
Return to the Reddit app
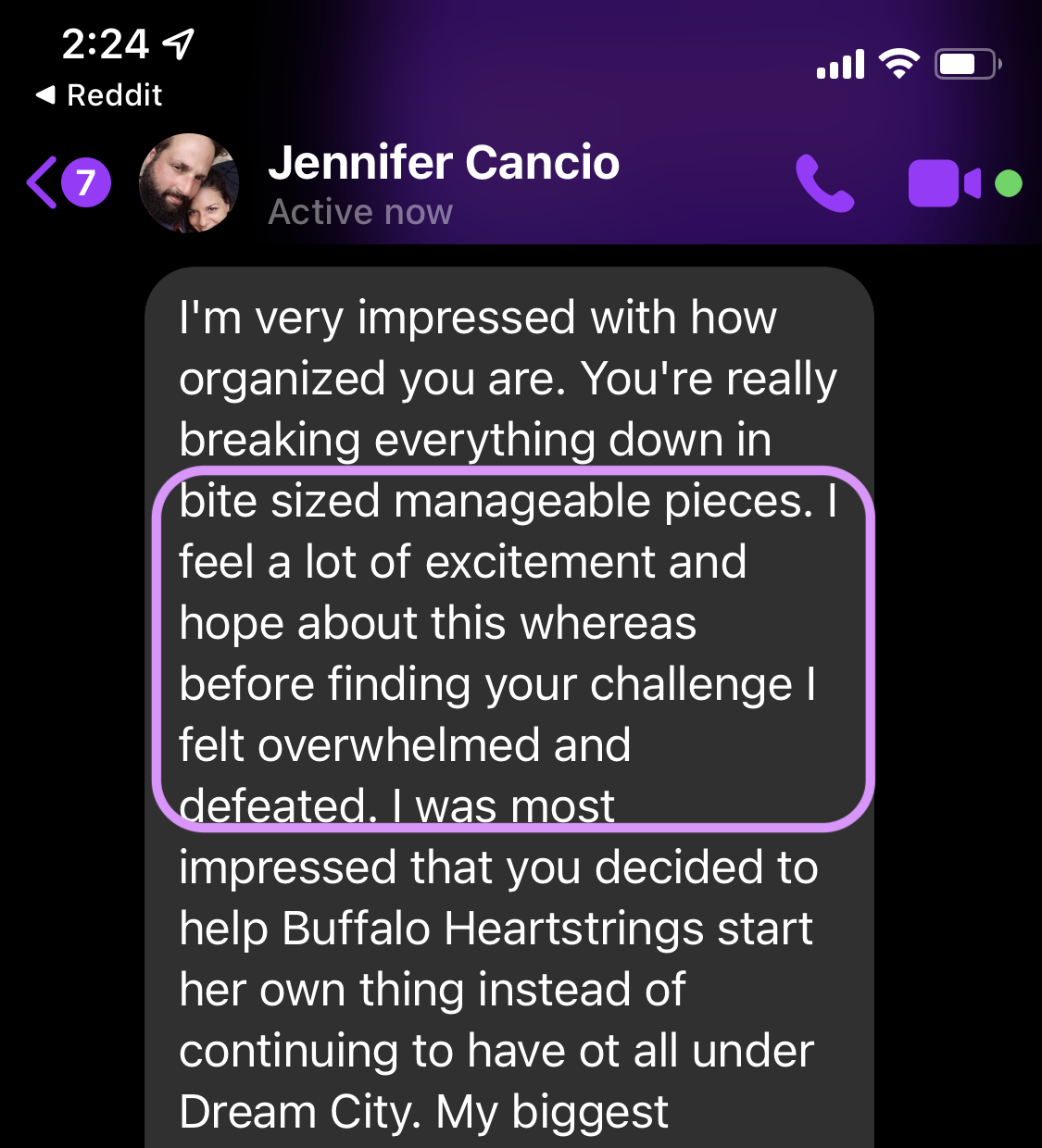pyautogui.click(x=99, y=94)
